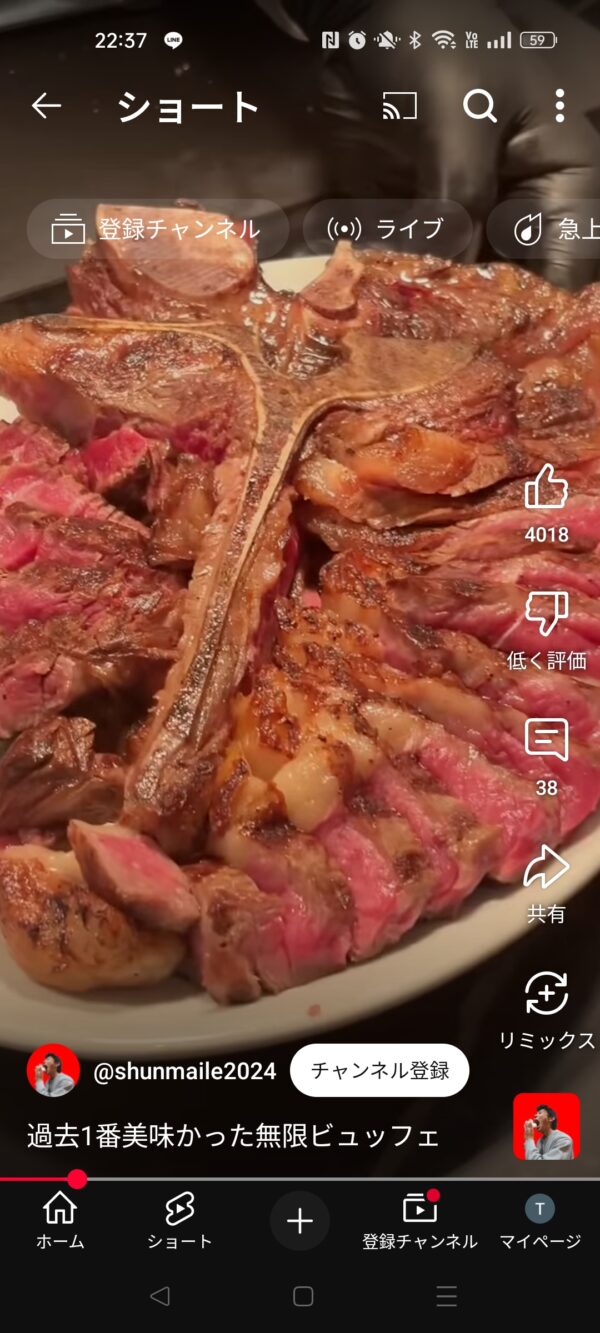This screenshot has width=600, height=1333.
Task: Share this Short via 共有
Action: 546,884
